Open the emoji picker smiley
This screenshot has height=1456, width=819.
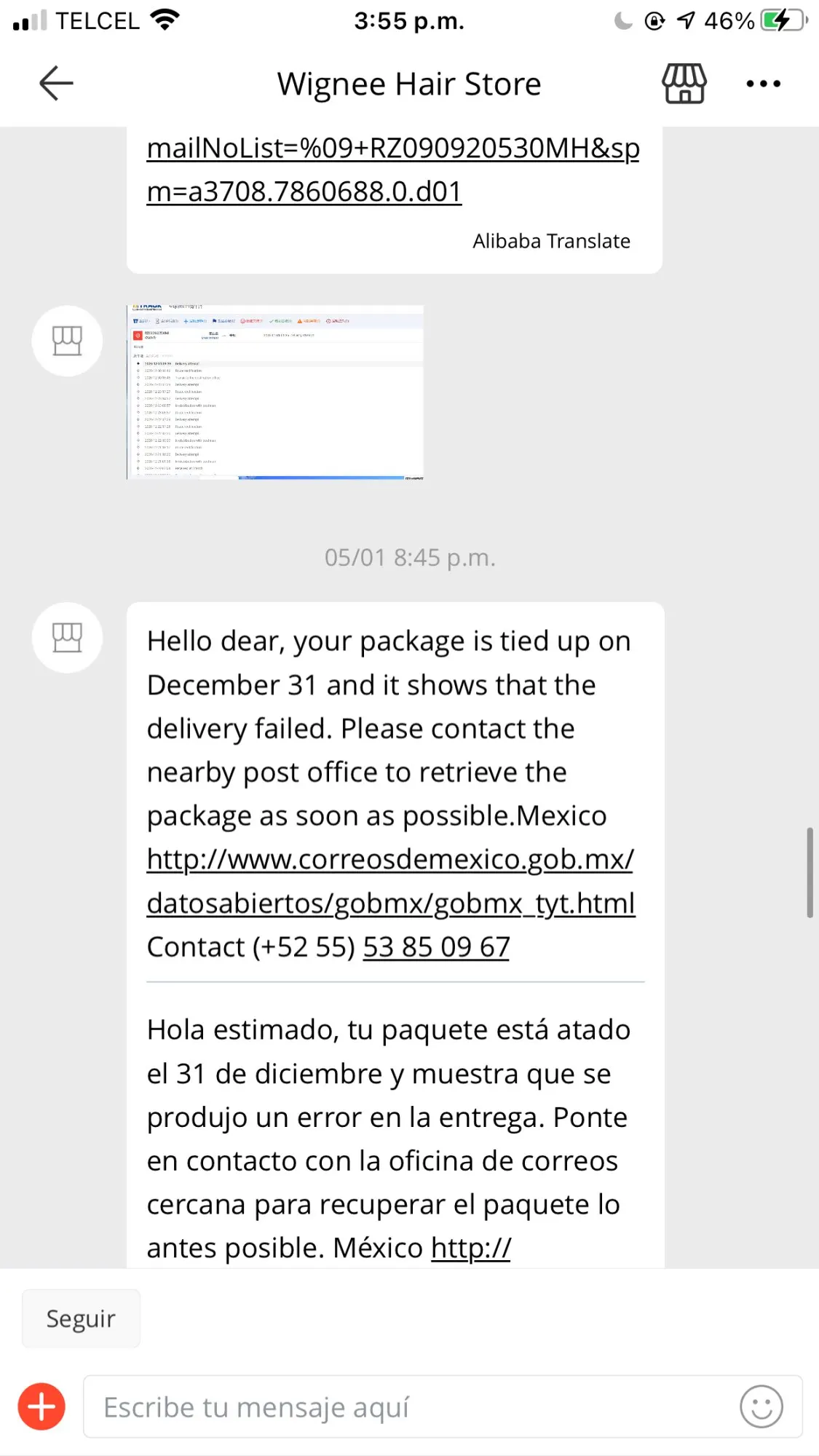point(761,1406)
